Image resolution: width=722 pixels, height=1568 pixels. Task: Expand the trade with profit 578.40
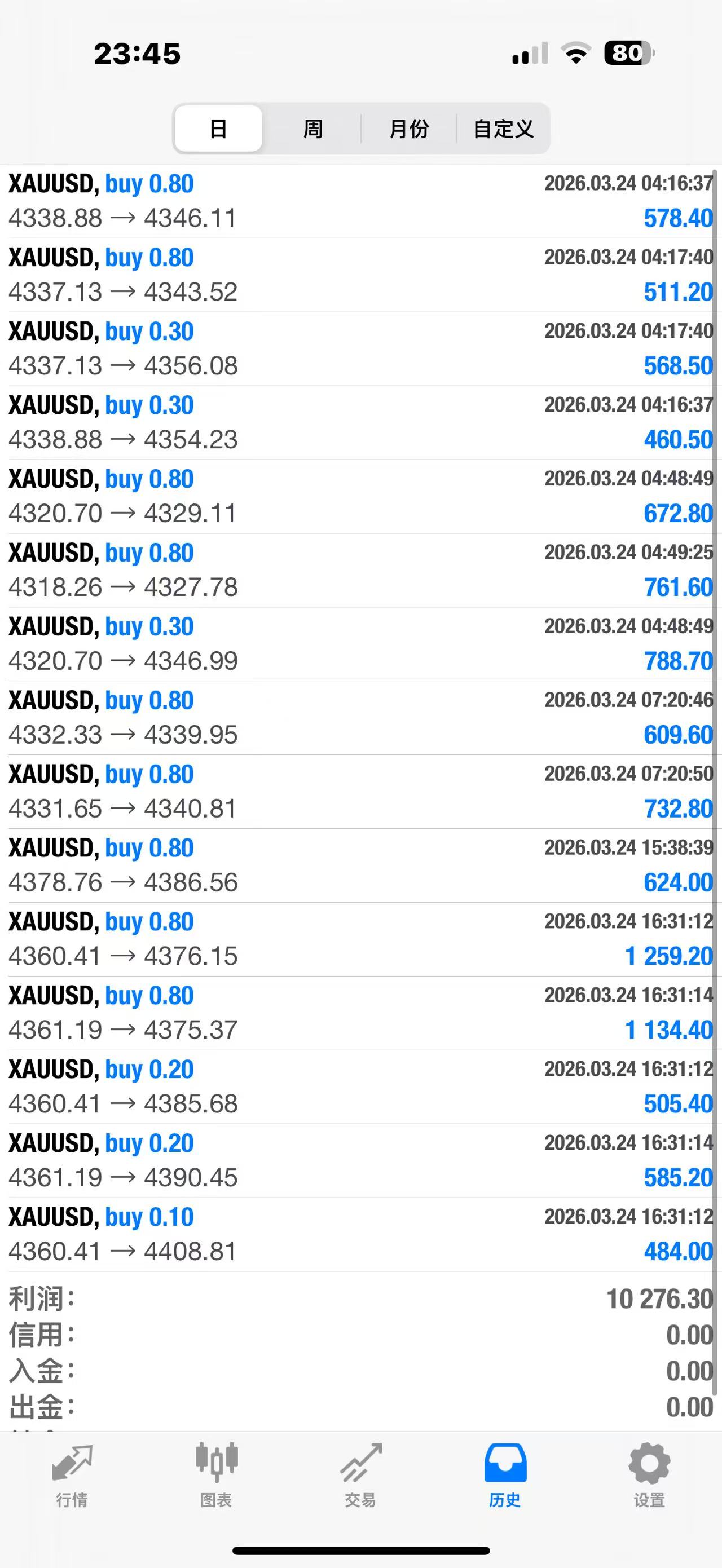(360, 201)
